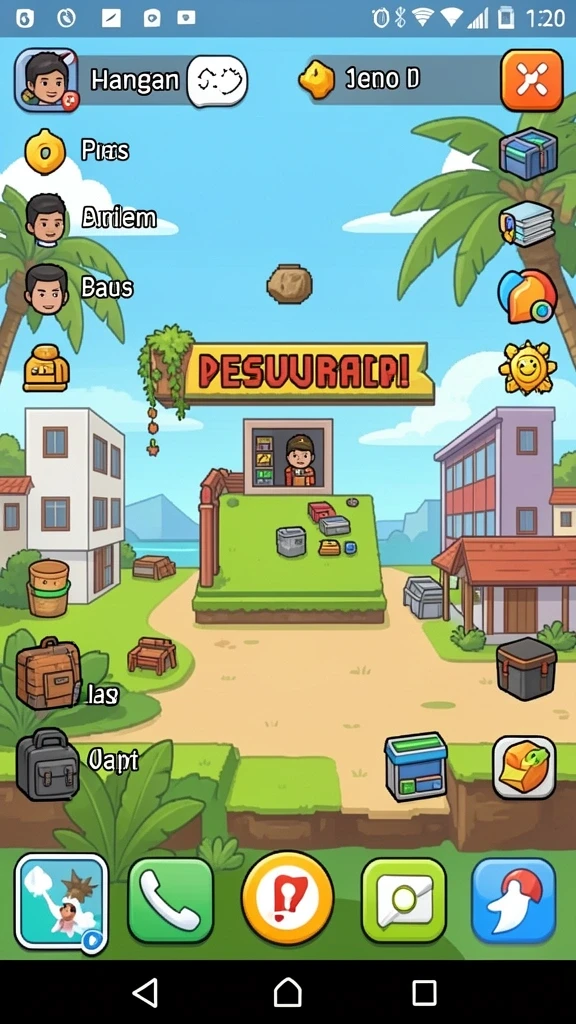Tap the yellow cheese tile icon

(x=524, y=768)
